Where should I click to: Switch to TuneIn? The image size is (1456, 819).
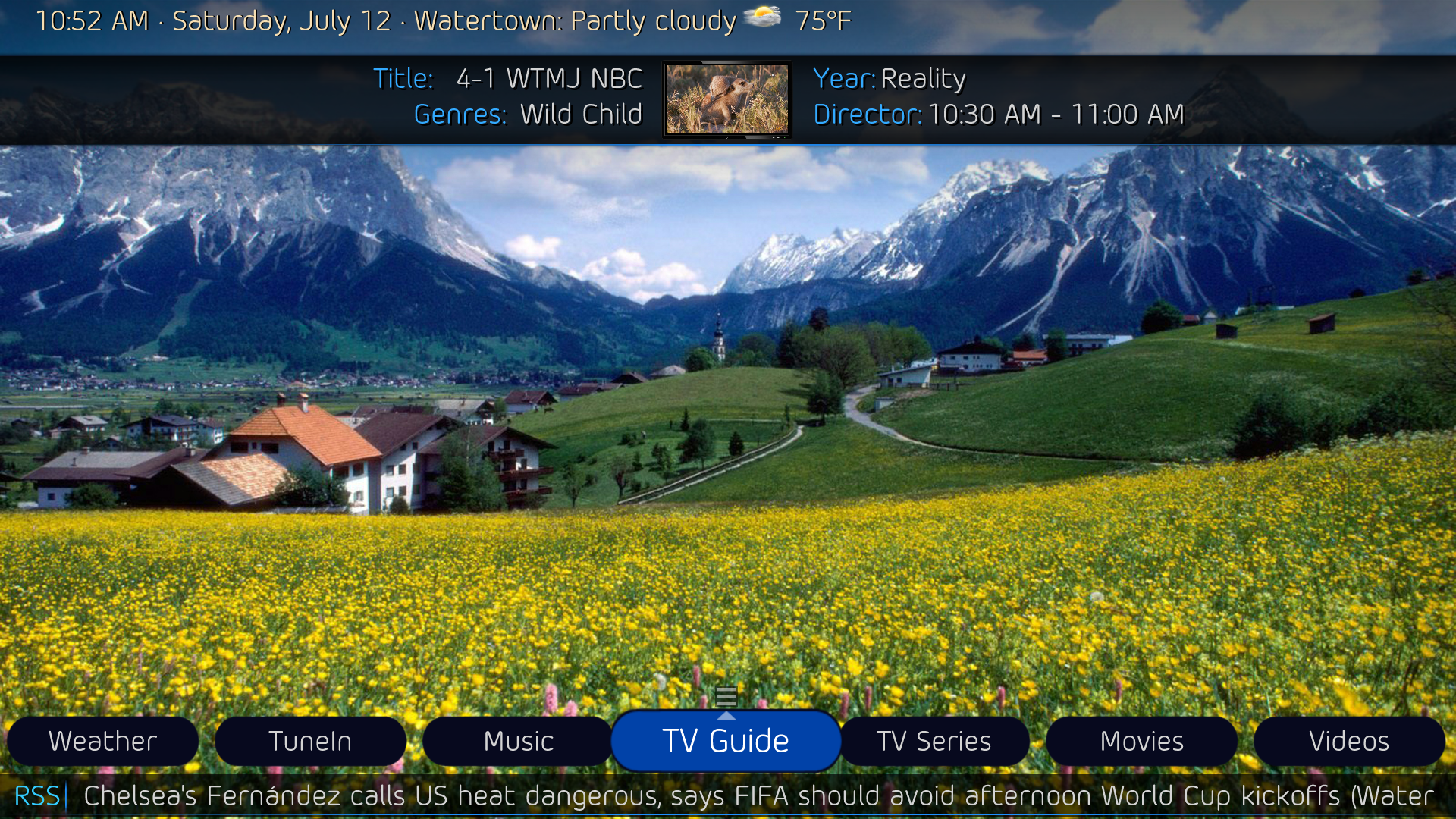pyautogui.click(x=310, y=741)
